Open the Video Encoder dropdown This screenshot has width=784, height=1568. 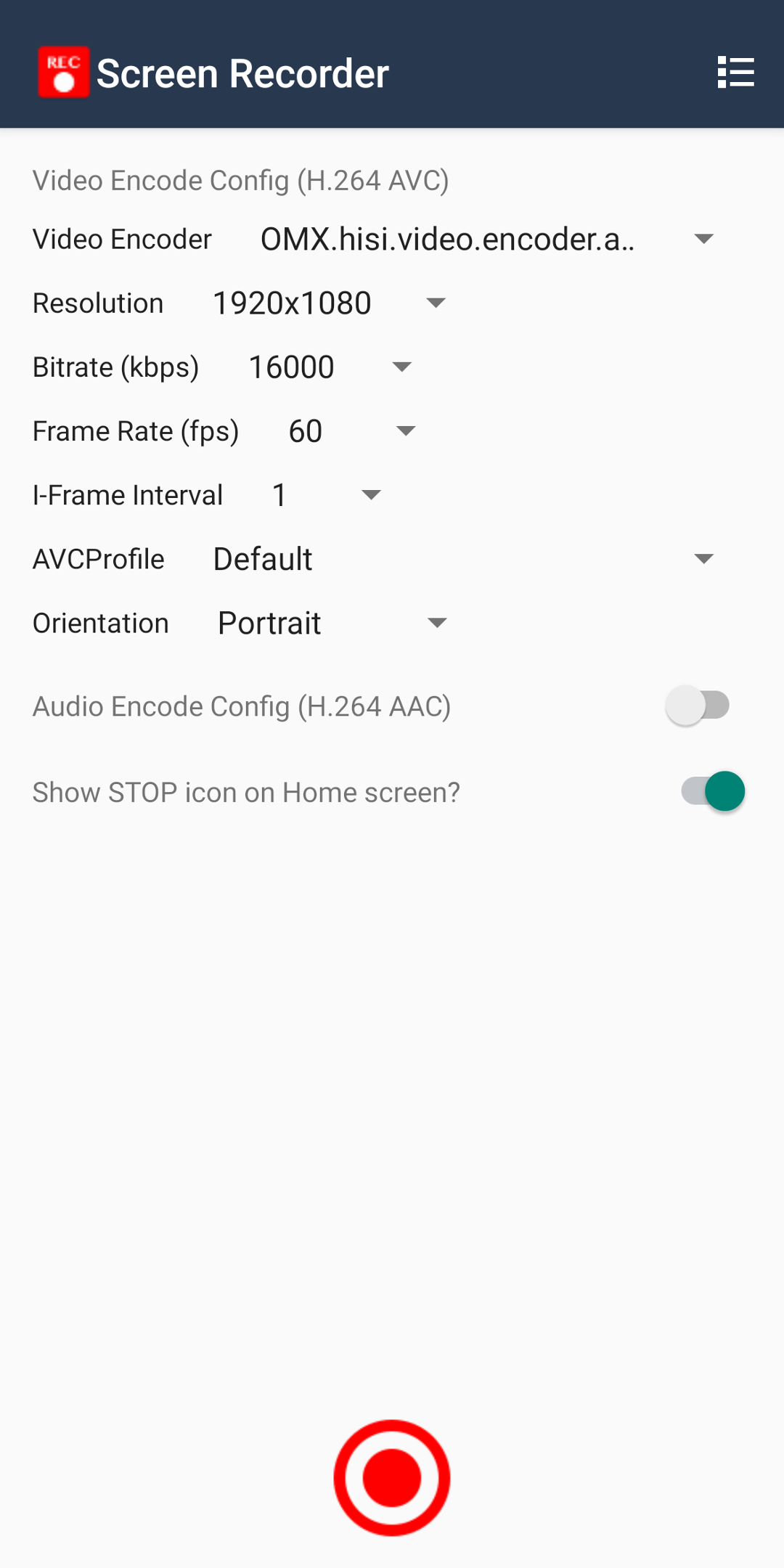pyautogui.click(x=703, y=239)
